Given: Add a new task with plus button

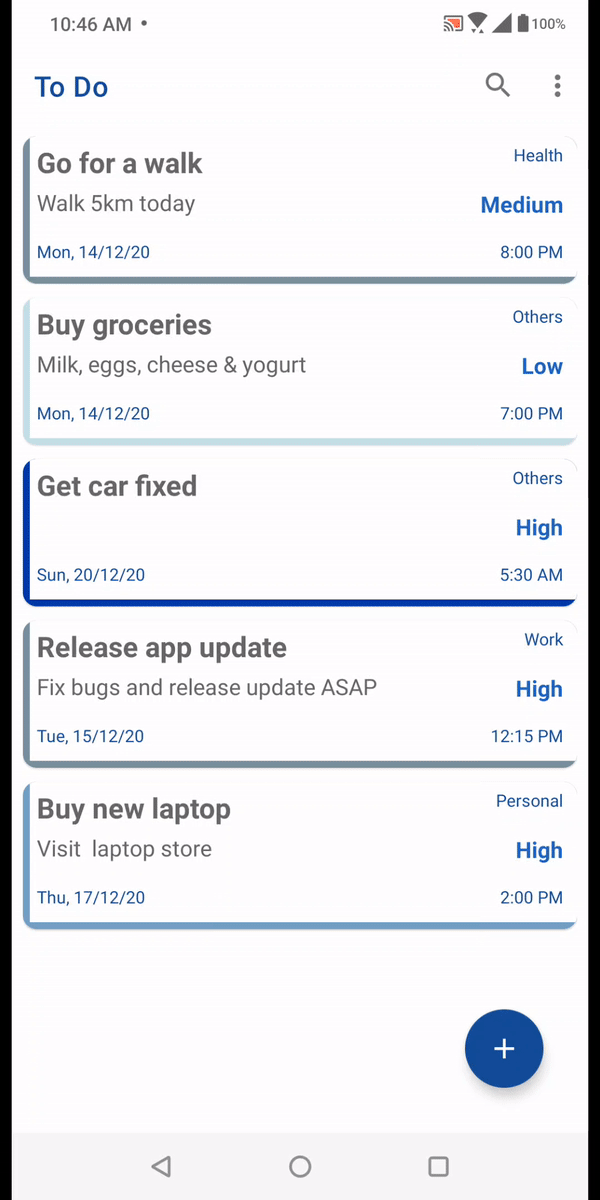Looking at the screenshot, I should pyautogui.click(x=504, y=1048).
